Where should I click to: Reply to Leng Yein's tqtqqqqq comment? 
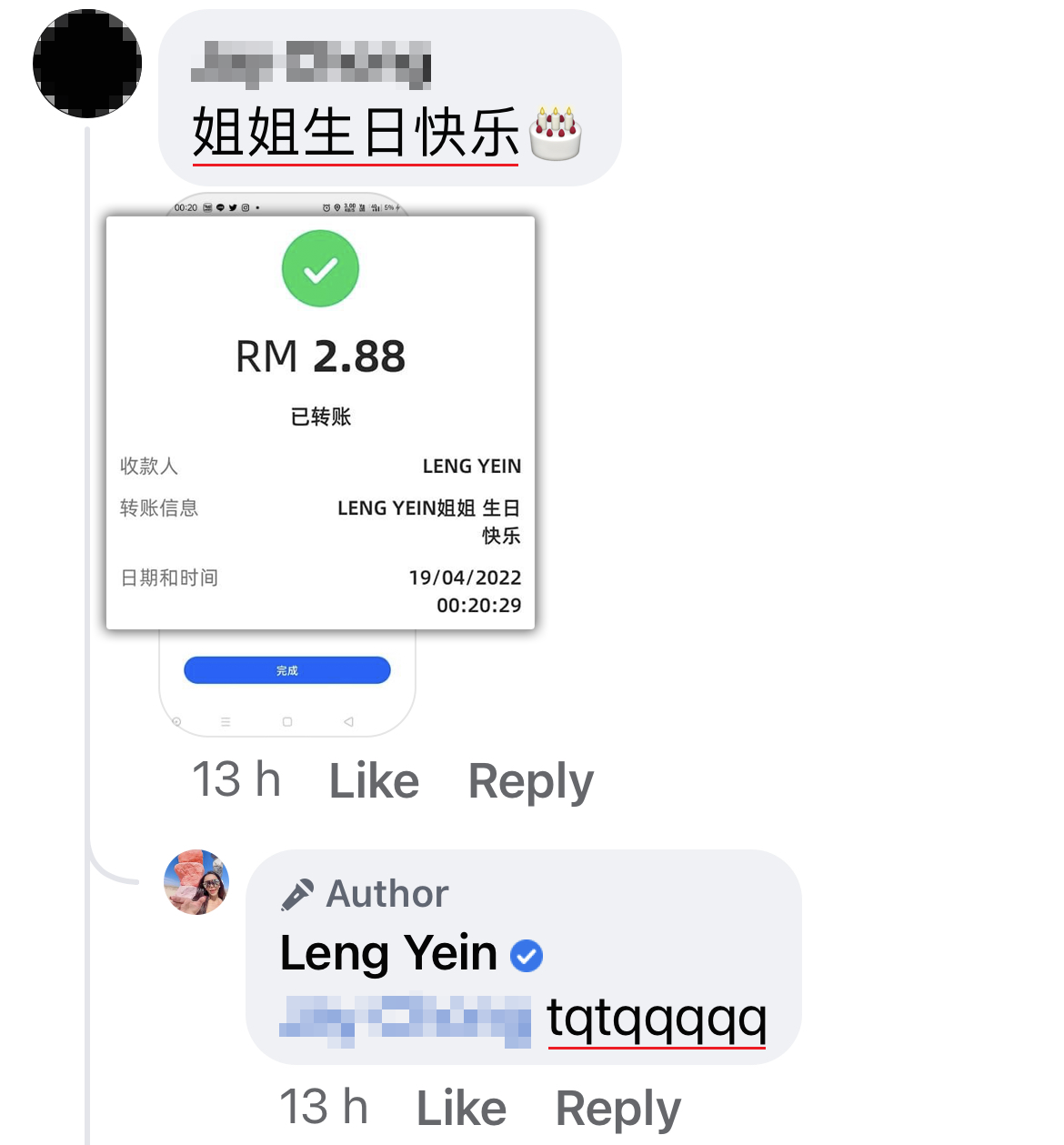617,1109
